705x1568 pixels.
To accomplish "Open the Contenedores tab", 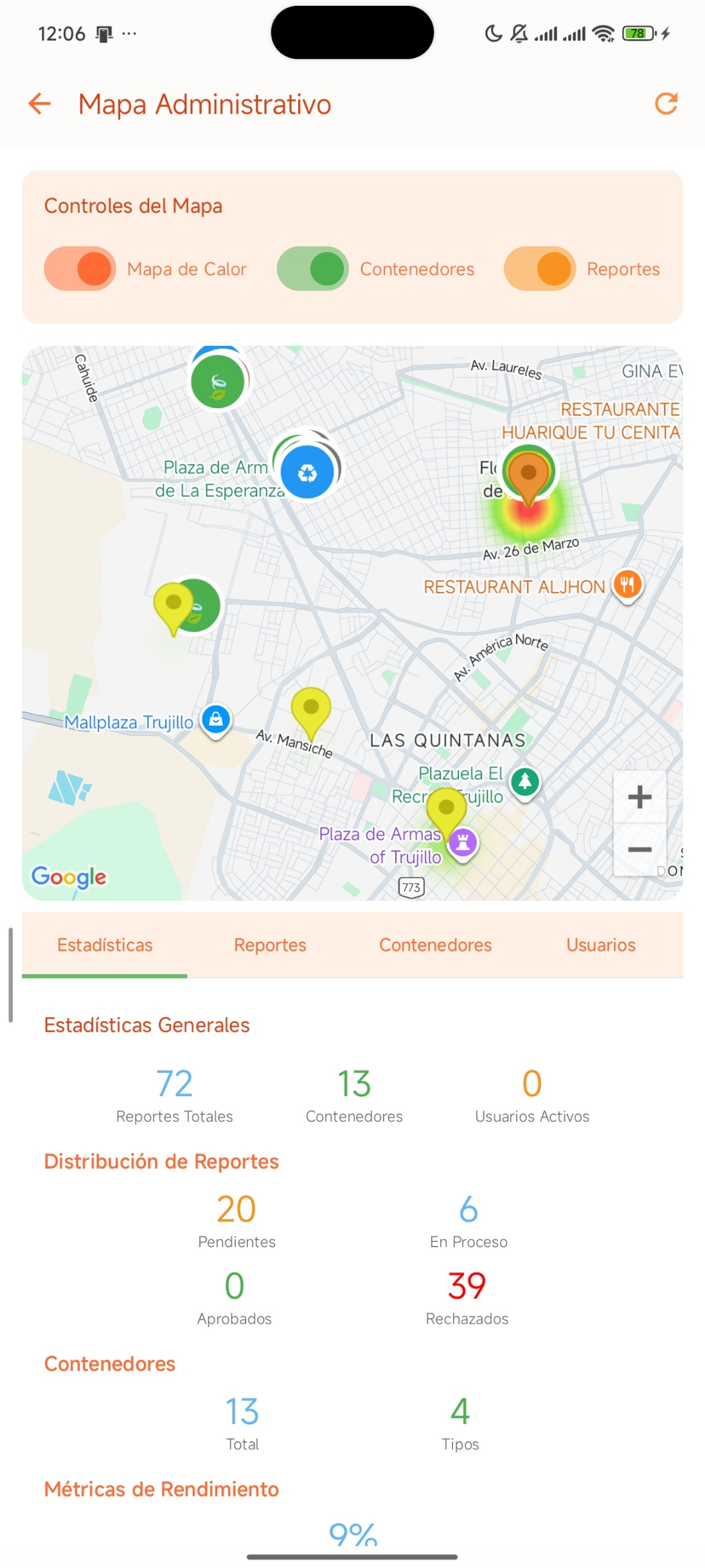I will tap(435, 945).
